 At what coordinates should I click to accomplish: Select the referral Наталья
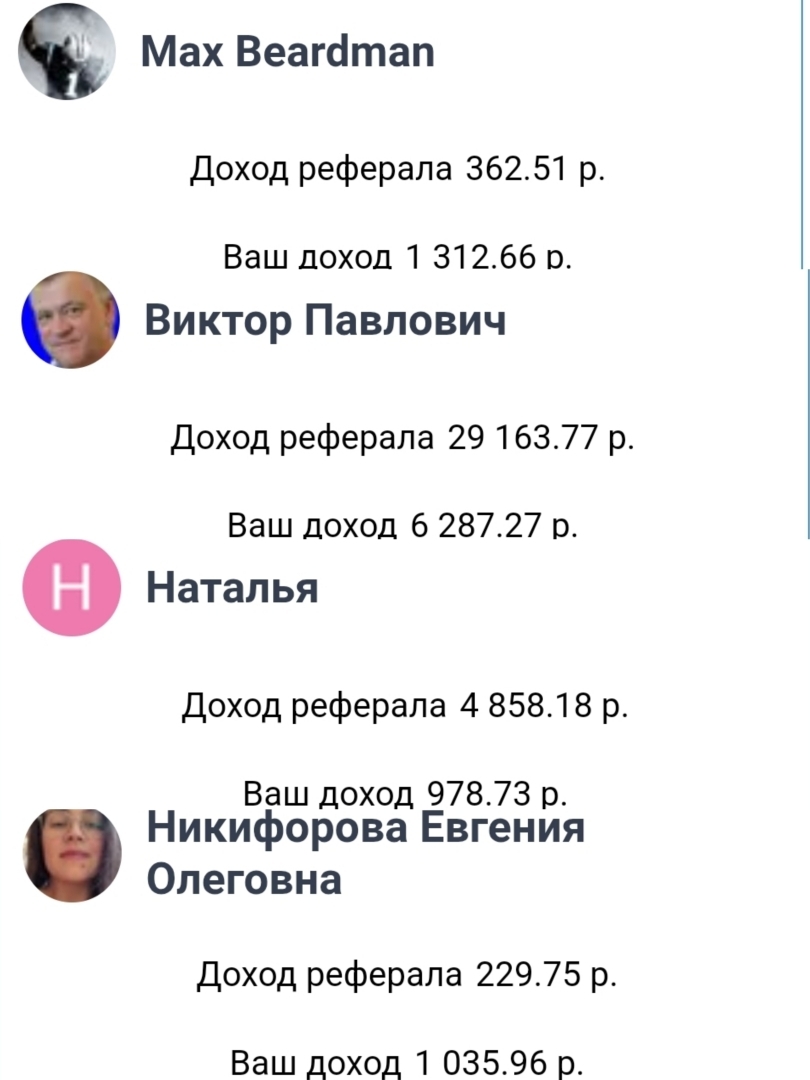[x=232, y=588]
